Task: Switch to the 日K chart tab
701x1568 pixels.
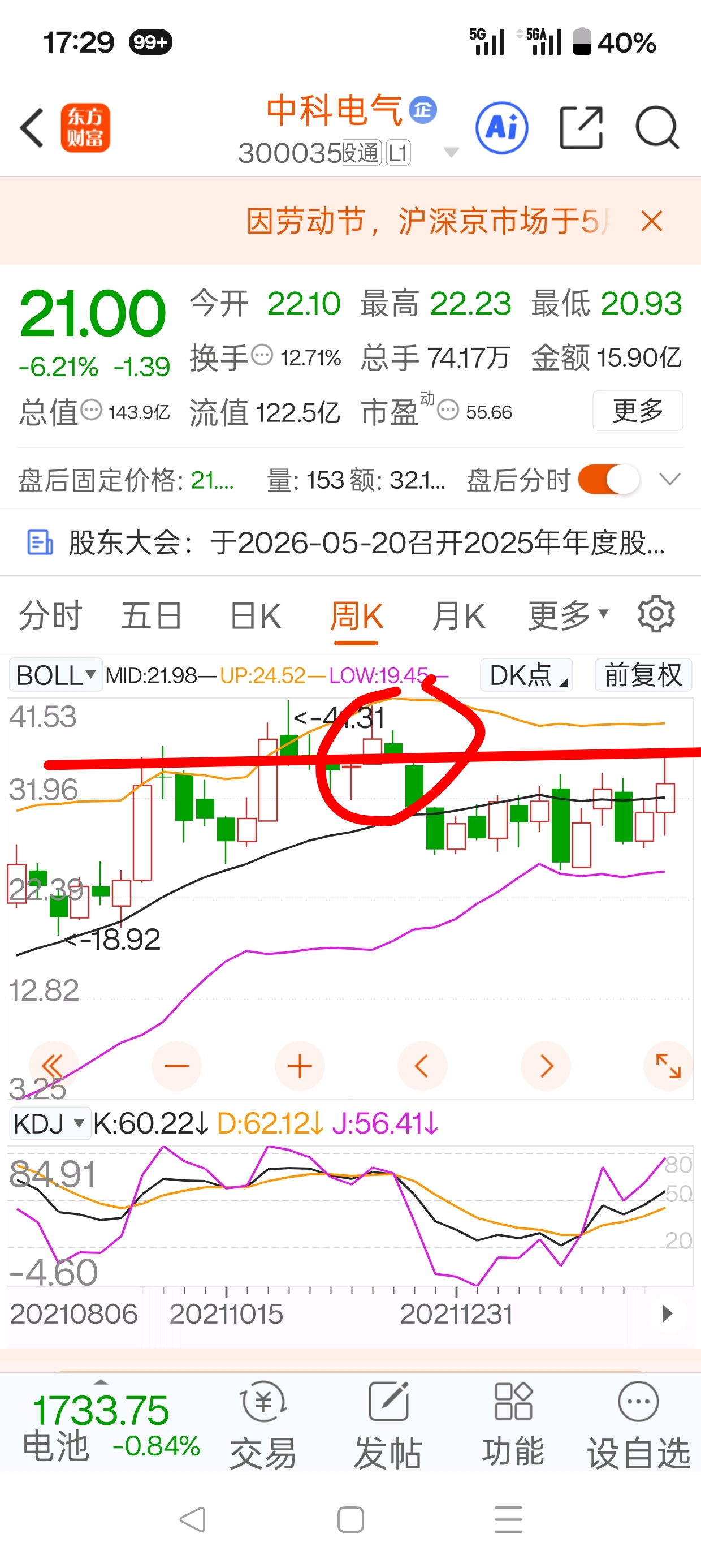Action: click(256, 615)
